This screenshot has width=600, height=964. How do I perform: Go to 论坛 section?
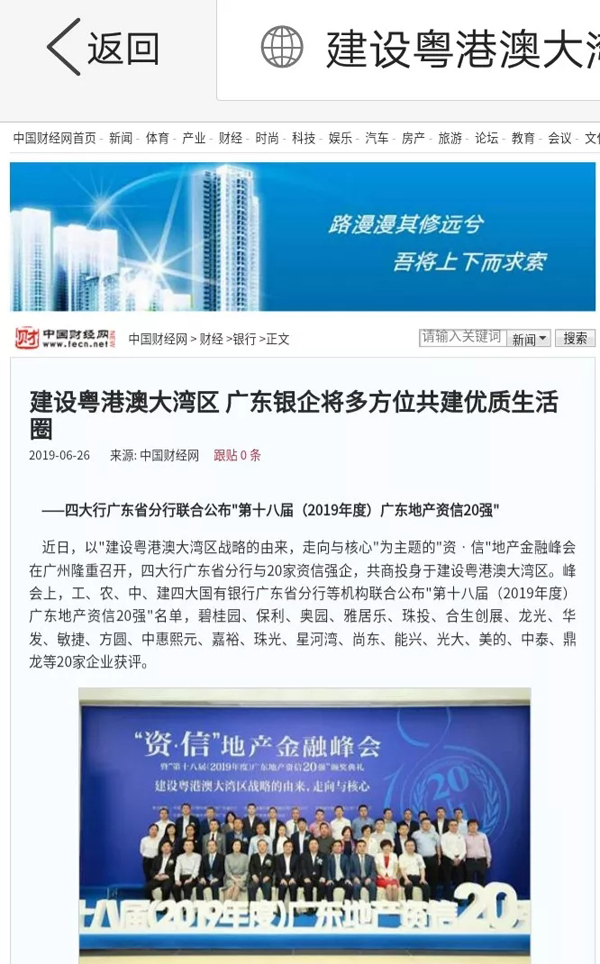point(486,139)
